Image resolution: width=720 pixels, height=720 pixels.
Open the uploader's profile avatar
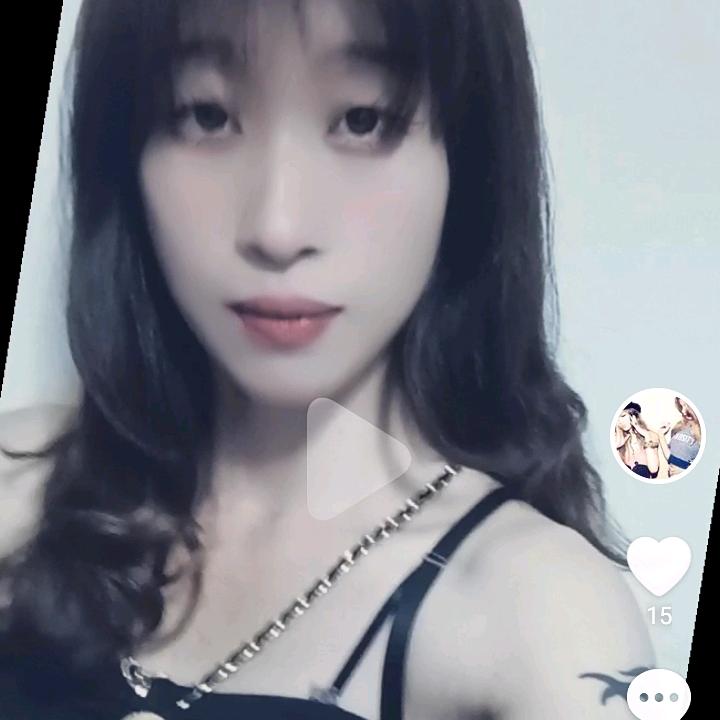pyautogui.click(x=657, y=435)
